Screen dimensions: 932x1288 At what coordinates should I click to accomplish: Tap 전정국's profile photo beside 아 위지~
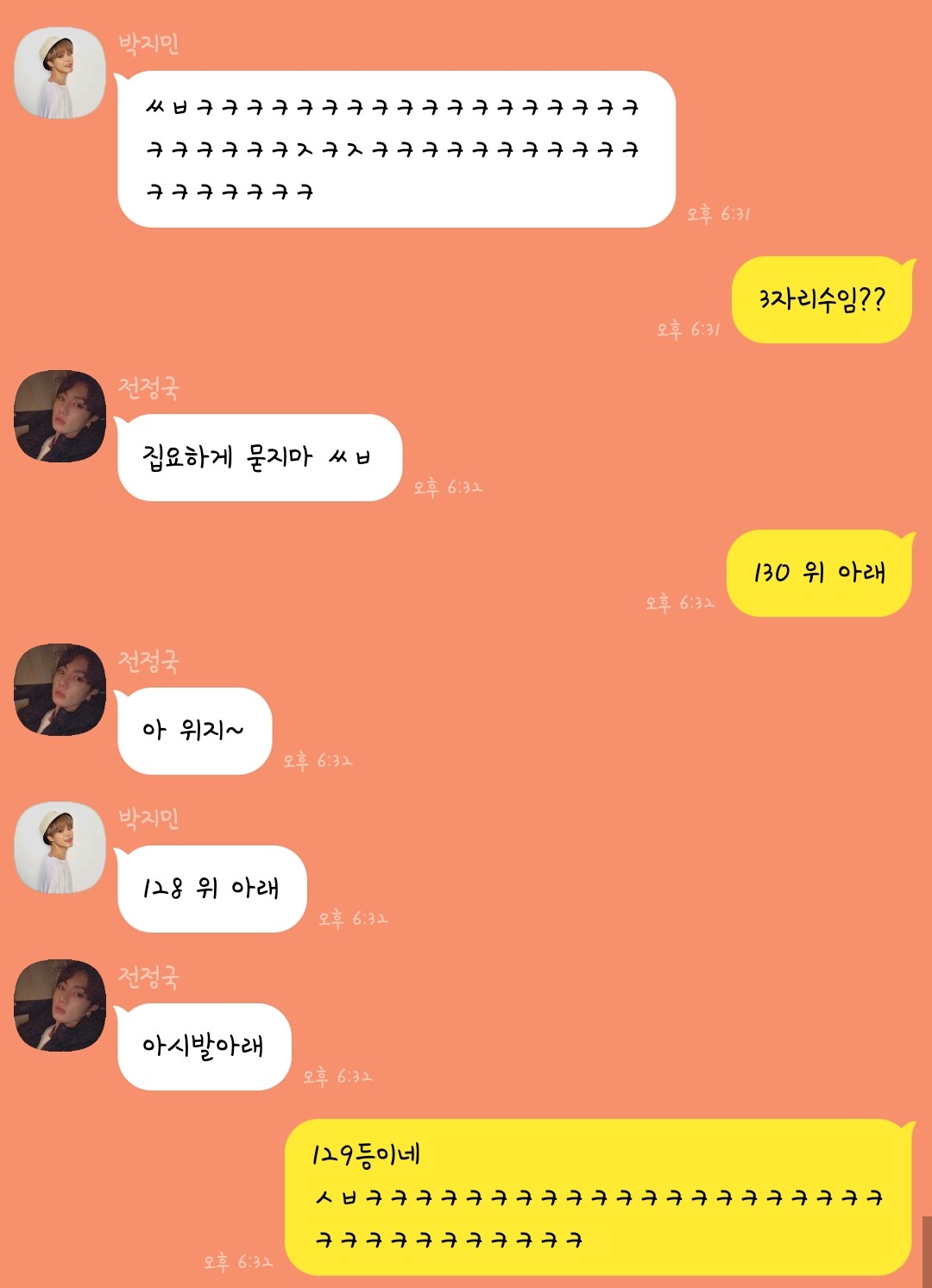(x=60, y=690)
